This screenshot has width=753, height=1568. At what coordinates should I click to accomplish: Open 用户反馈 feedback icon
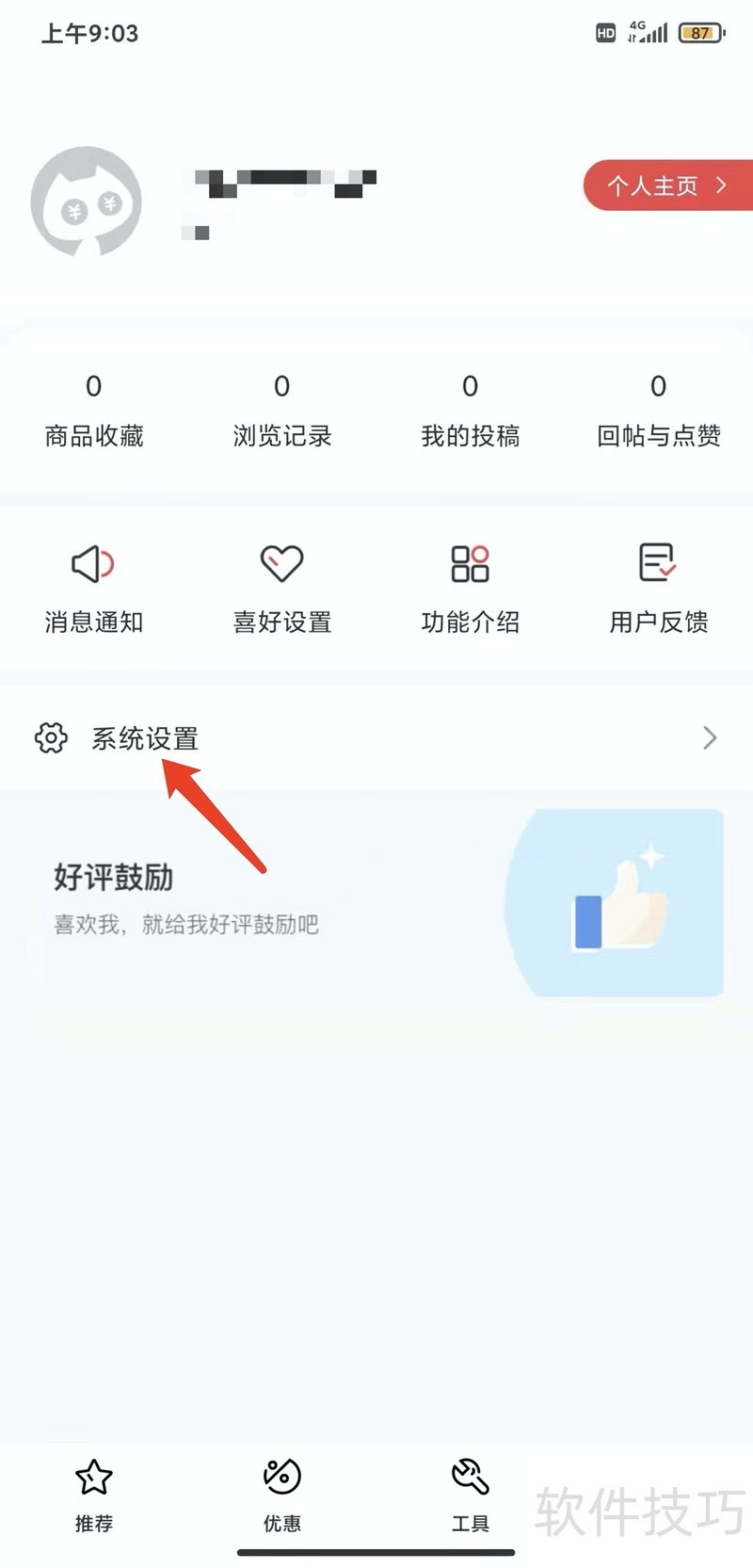(658, 563)
